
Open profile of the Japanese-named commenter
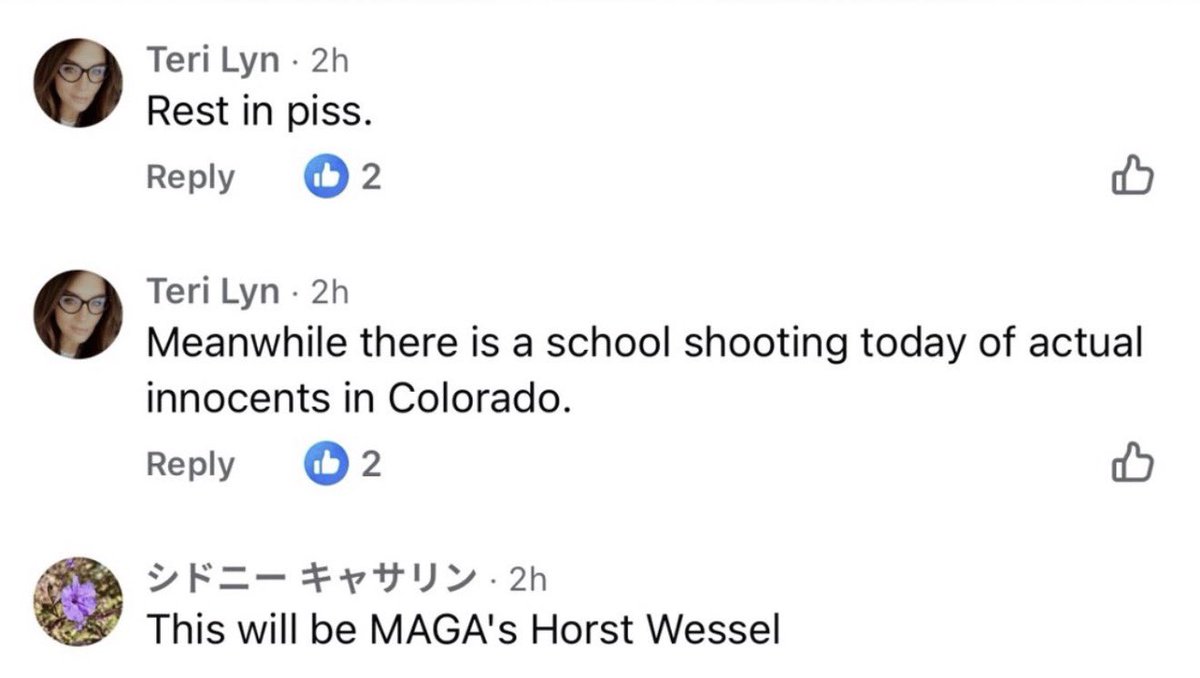312,577
